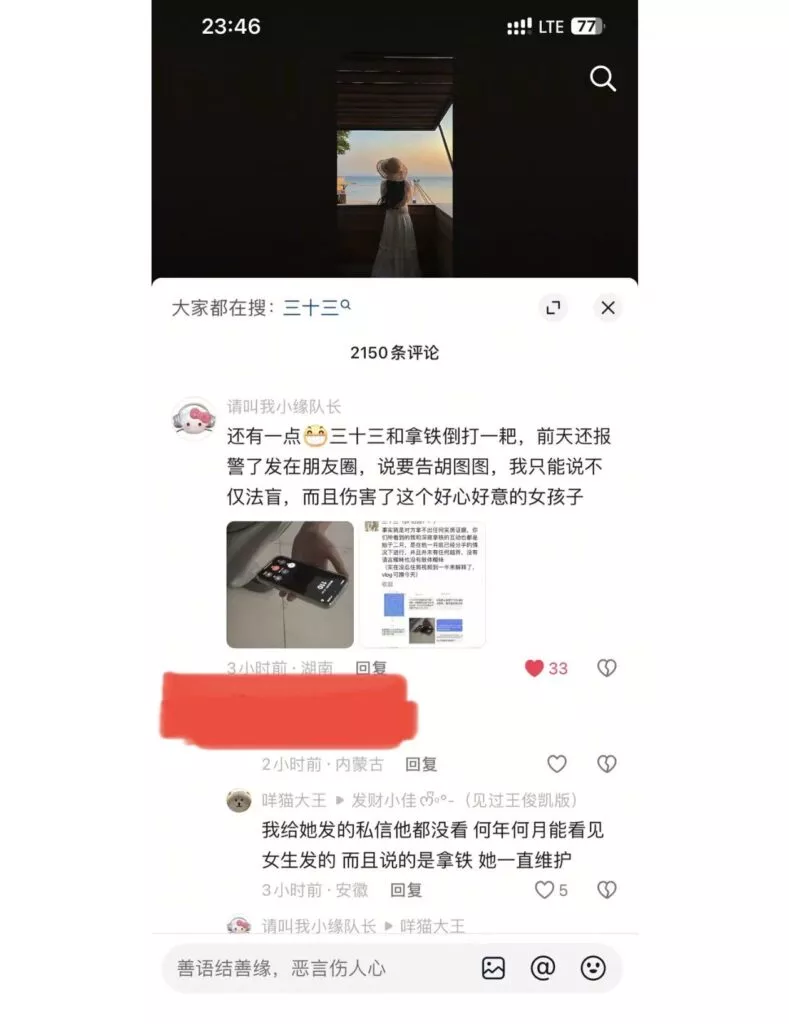Viewport: 789px width, 1024px height.
Task: Expand the comments panel to full screen
Action: click(553, 308)
